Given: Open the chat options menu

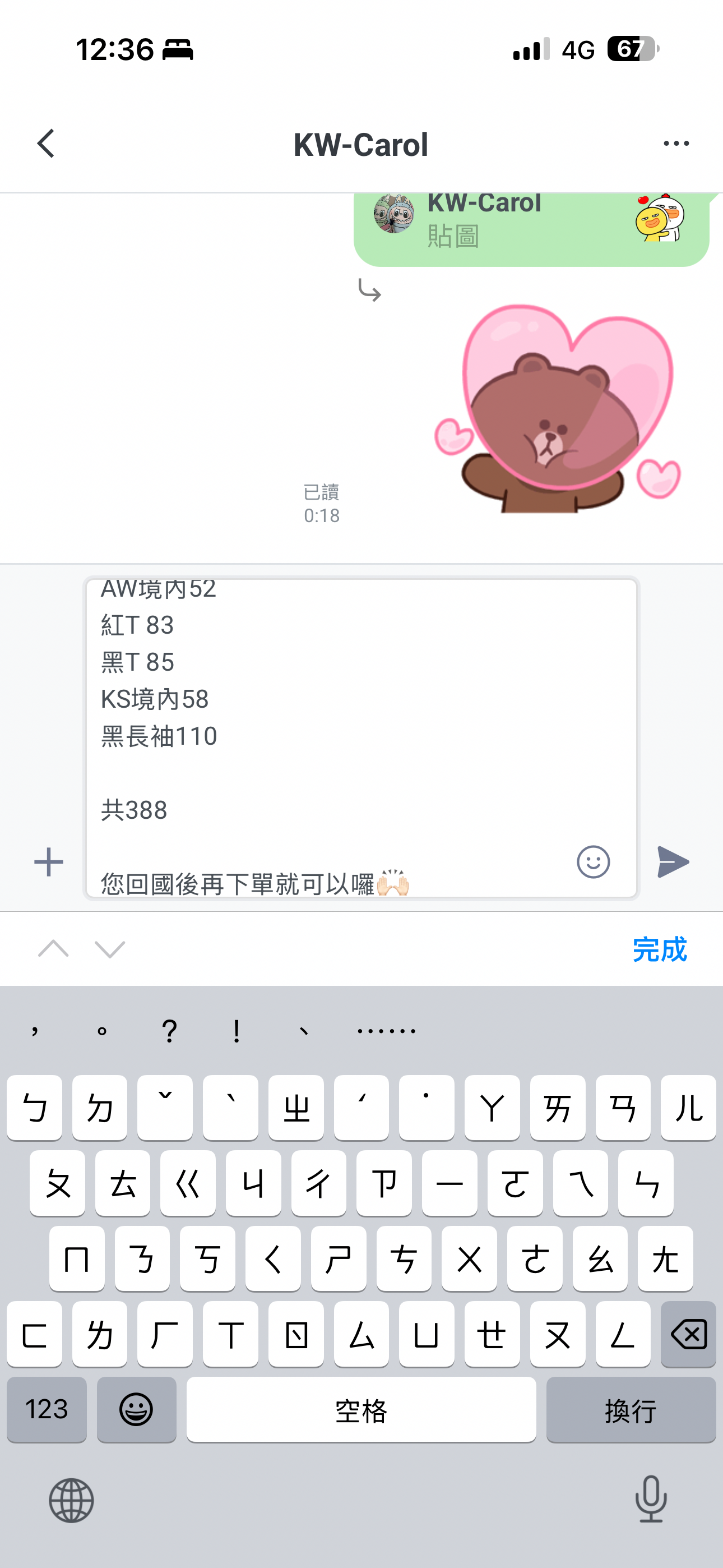Looking at the screenshot, I should coord(675,144).
